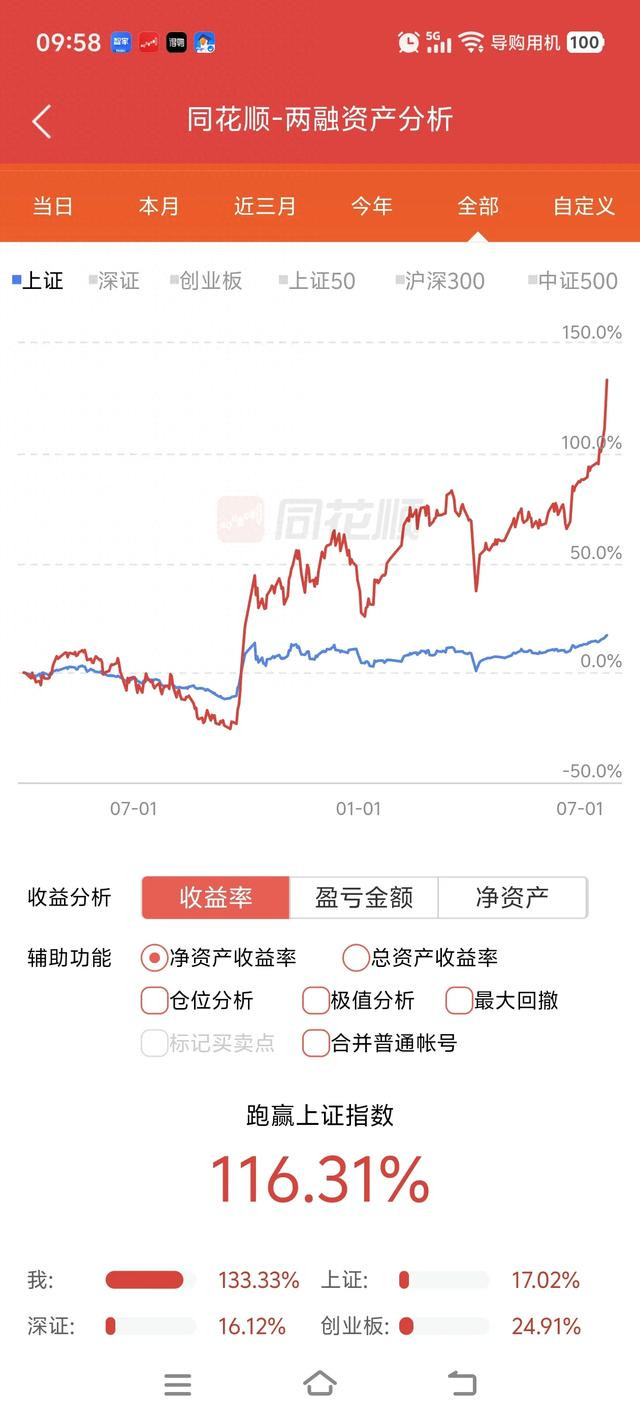Check the 极值分析 option

[358, 1000]
